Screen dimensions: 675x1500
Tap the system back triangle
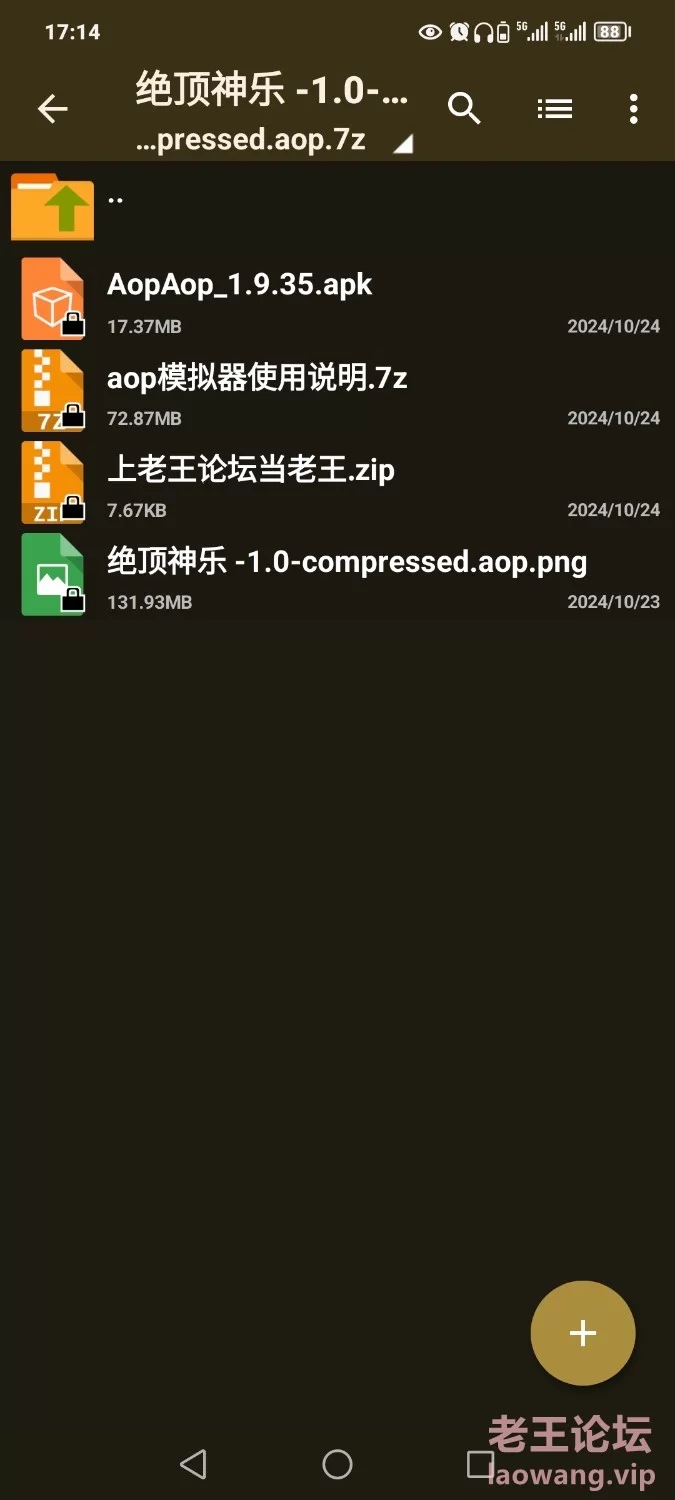pos(194,1464)
